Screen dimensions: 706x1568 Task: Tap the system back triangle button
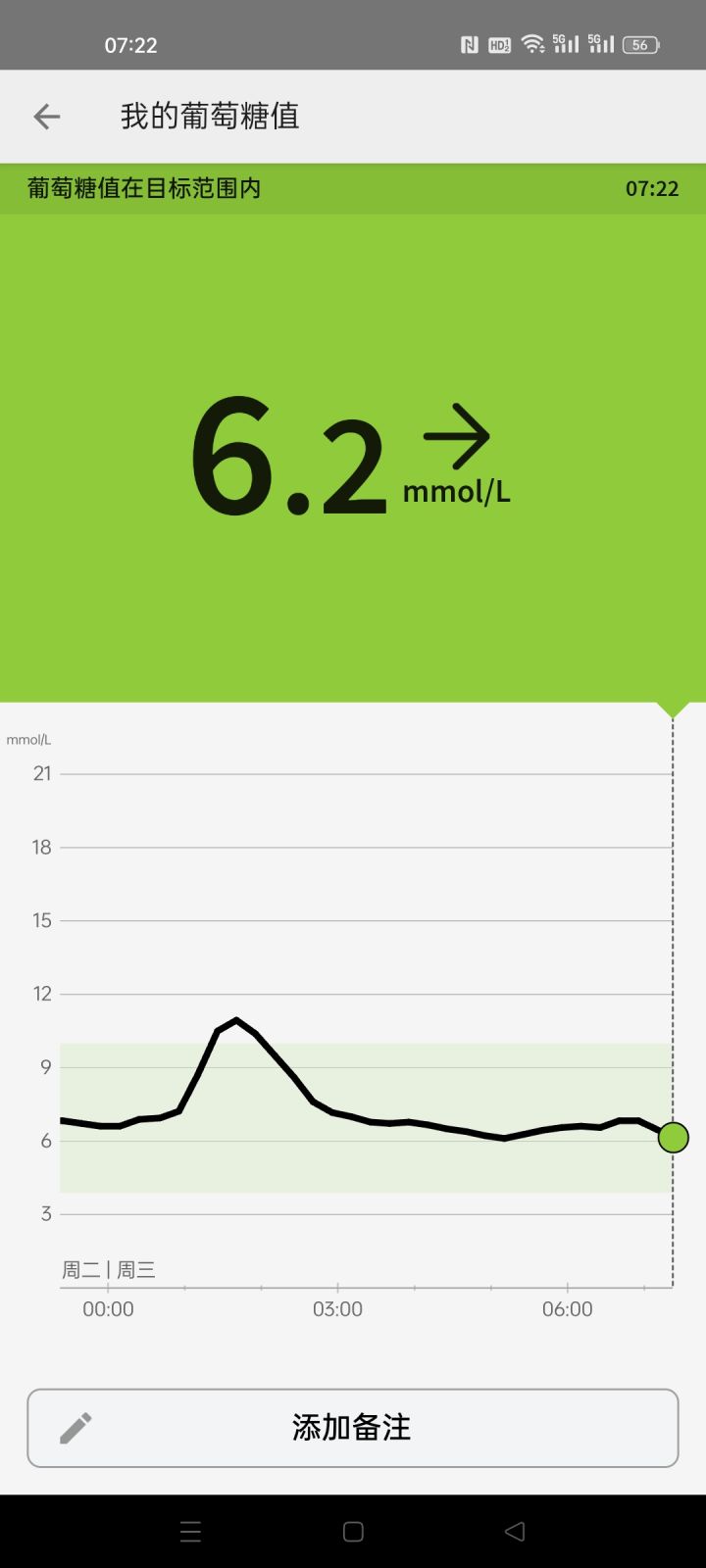point(515,1532)
